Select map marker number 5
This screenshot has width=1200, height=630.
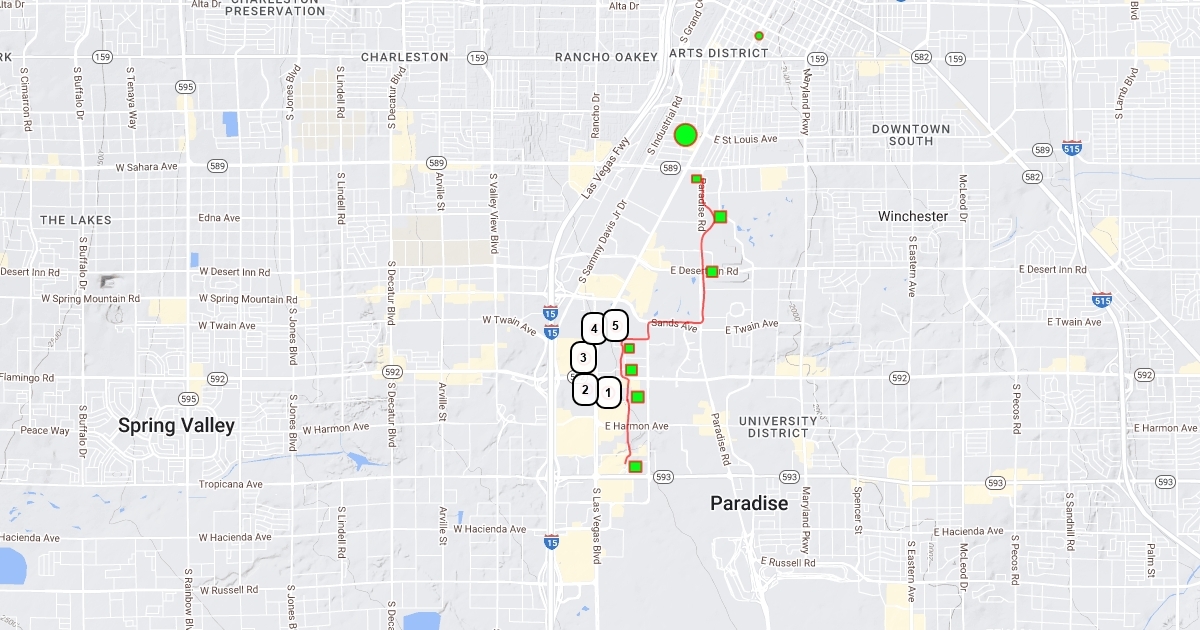tap(616, 325)
